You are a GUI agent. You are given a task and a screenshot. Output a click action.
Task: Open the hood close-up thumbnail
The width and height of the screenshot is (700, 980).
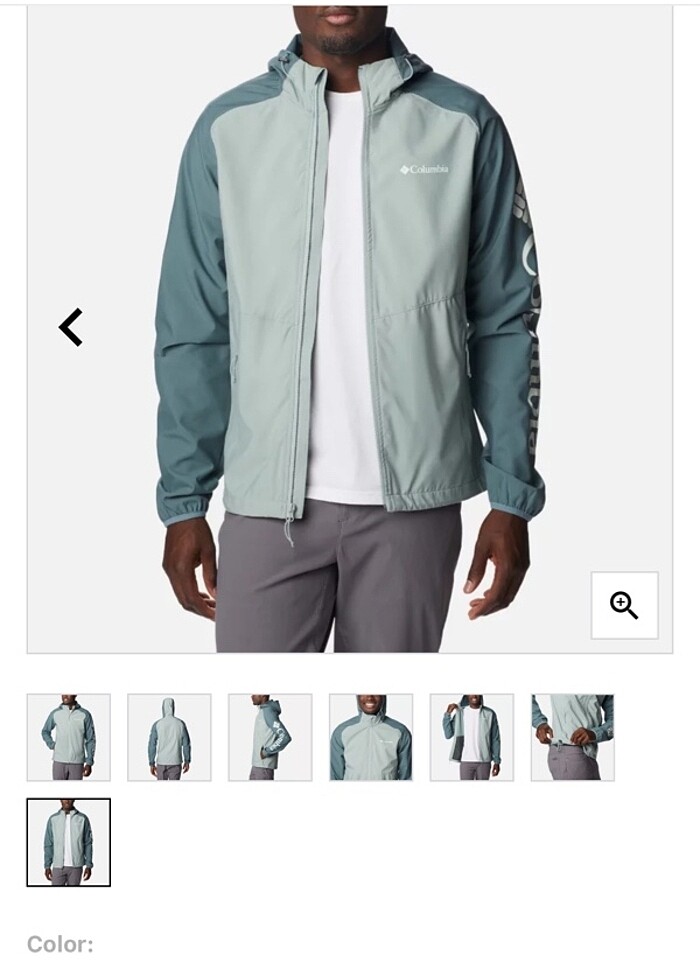(371, 737)
